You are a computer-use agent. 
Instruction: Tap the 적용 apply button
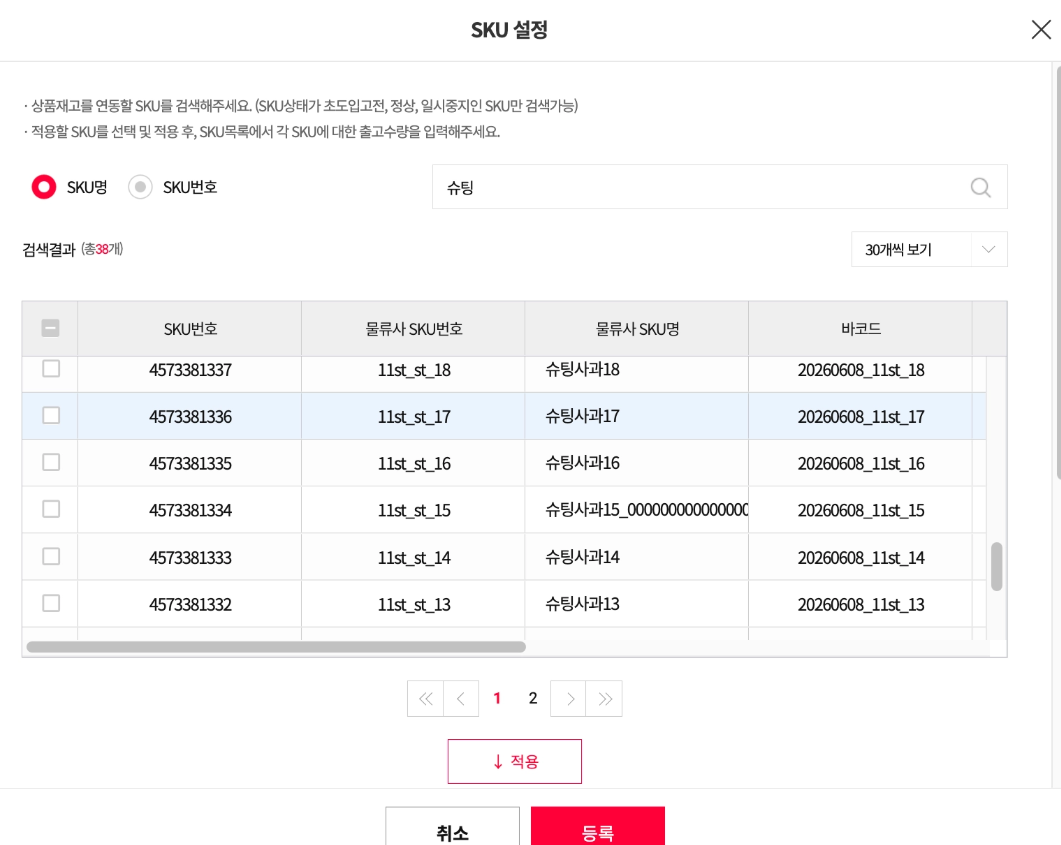(x=514, y=761)
